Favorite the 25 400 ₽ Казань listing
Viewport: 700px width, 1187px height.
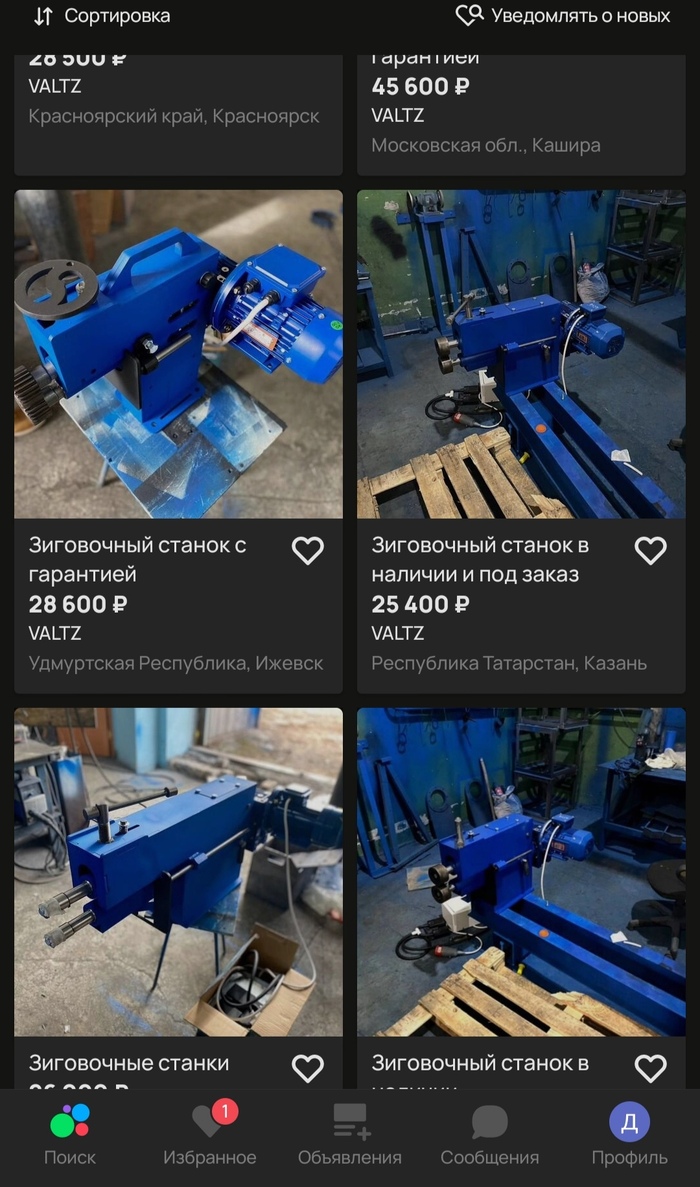[x=650, y=550]
